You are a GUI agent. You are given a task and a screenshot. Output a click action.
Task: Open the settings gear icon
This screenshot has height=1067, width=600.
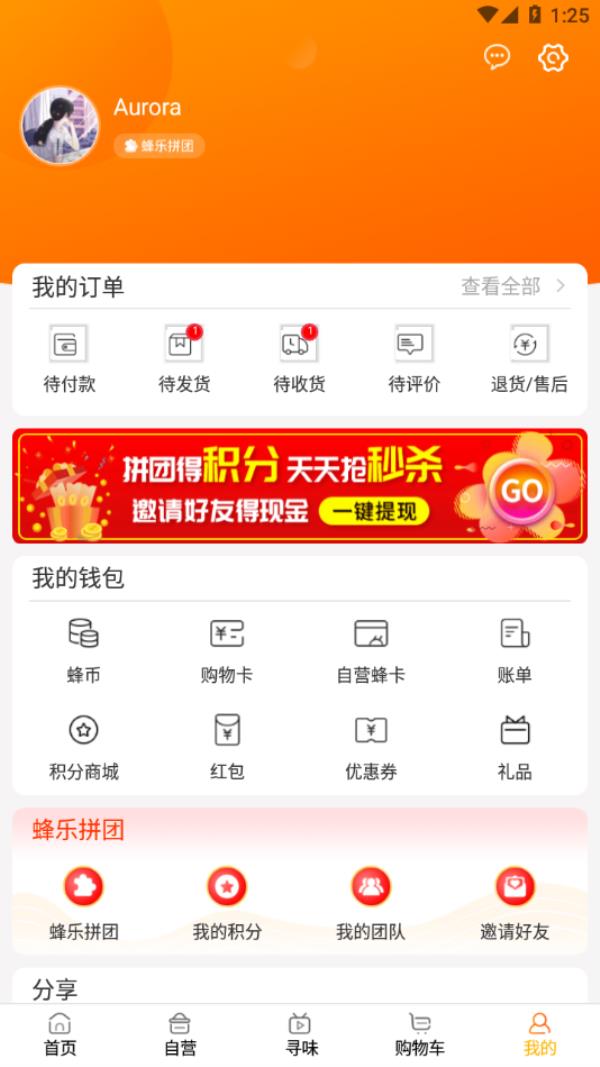553,57
